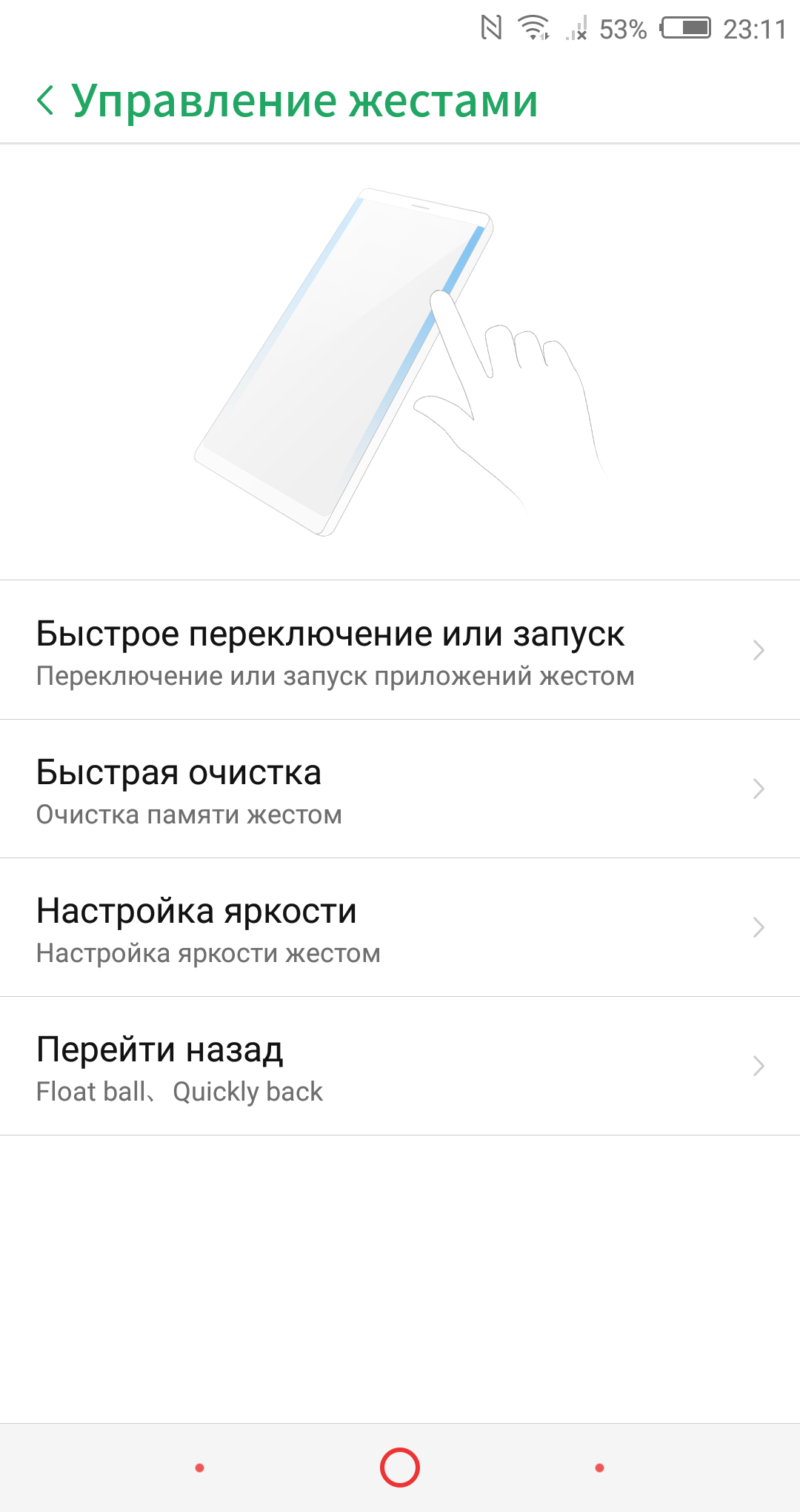Screen dimensions: 800x1512
Task: Tap the red home circle button
Action: (400, 1468)
